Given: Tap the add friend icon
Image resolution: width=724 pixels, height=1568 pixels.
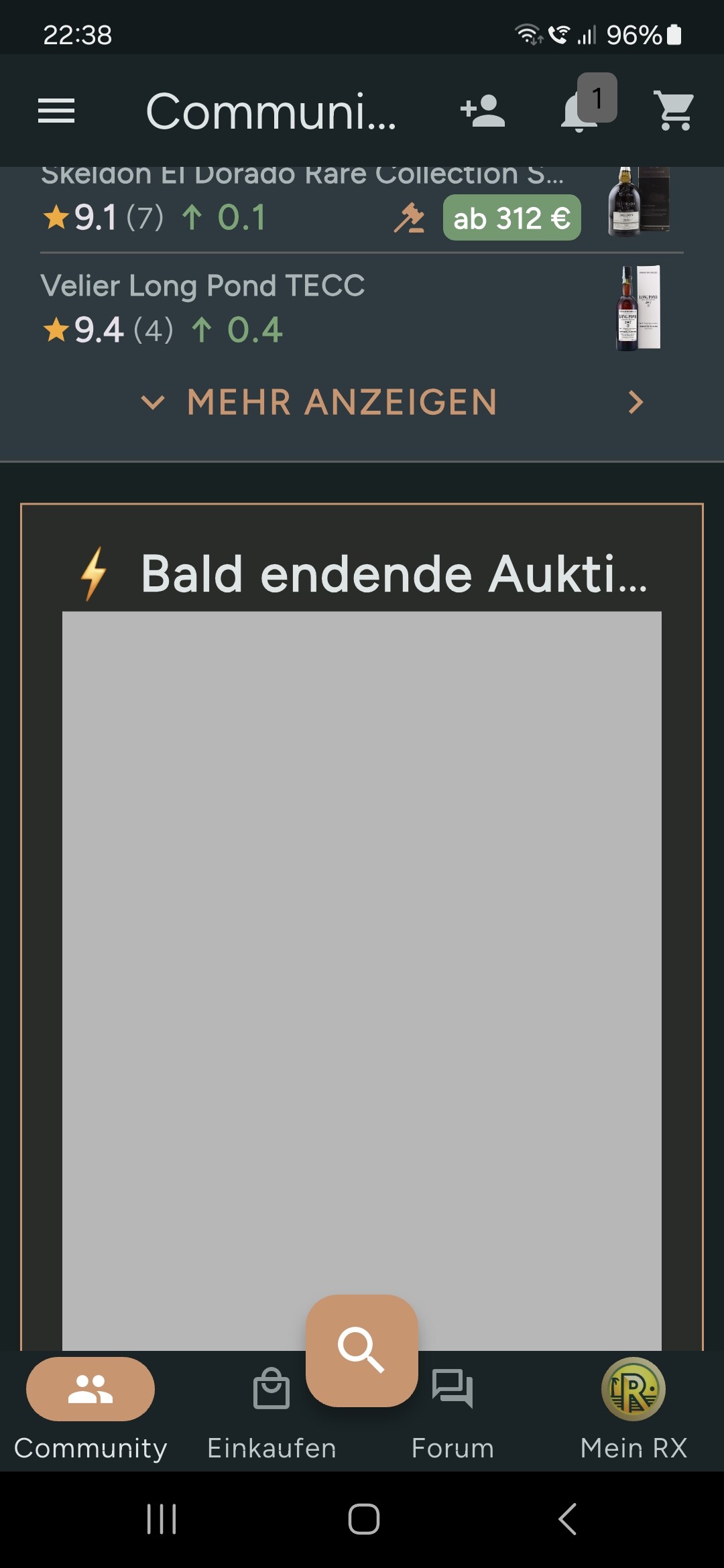Looking at the screenshot, I should pos(483,111).
